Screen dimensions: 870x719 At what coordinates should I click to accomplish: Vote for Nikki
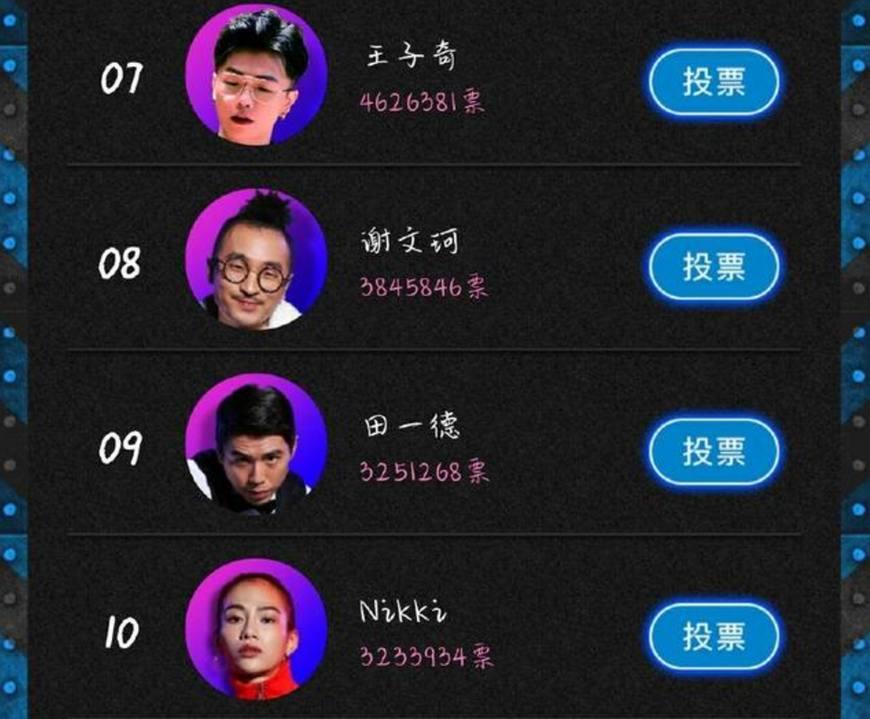pos(714,636)
